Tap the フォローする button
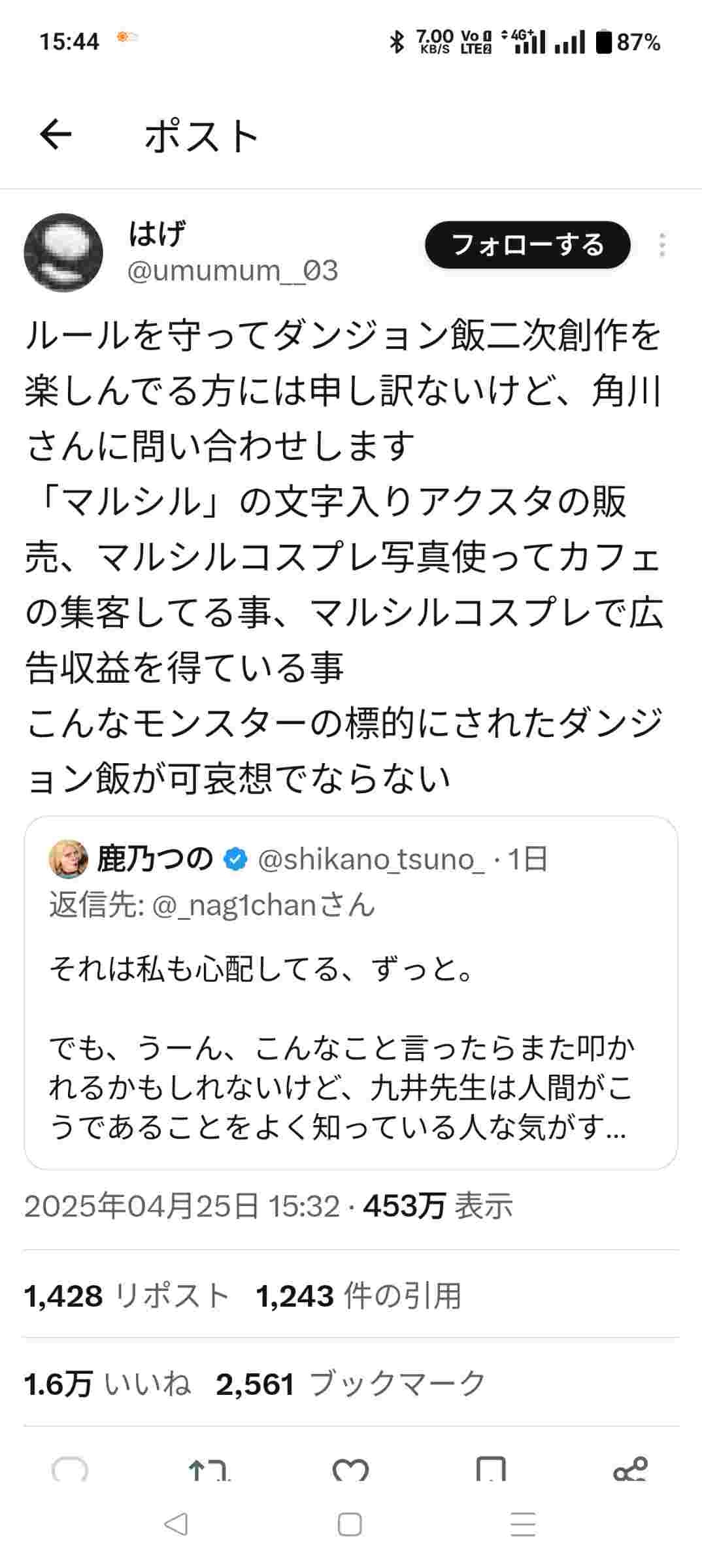 point(527,246)
